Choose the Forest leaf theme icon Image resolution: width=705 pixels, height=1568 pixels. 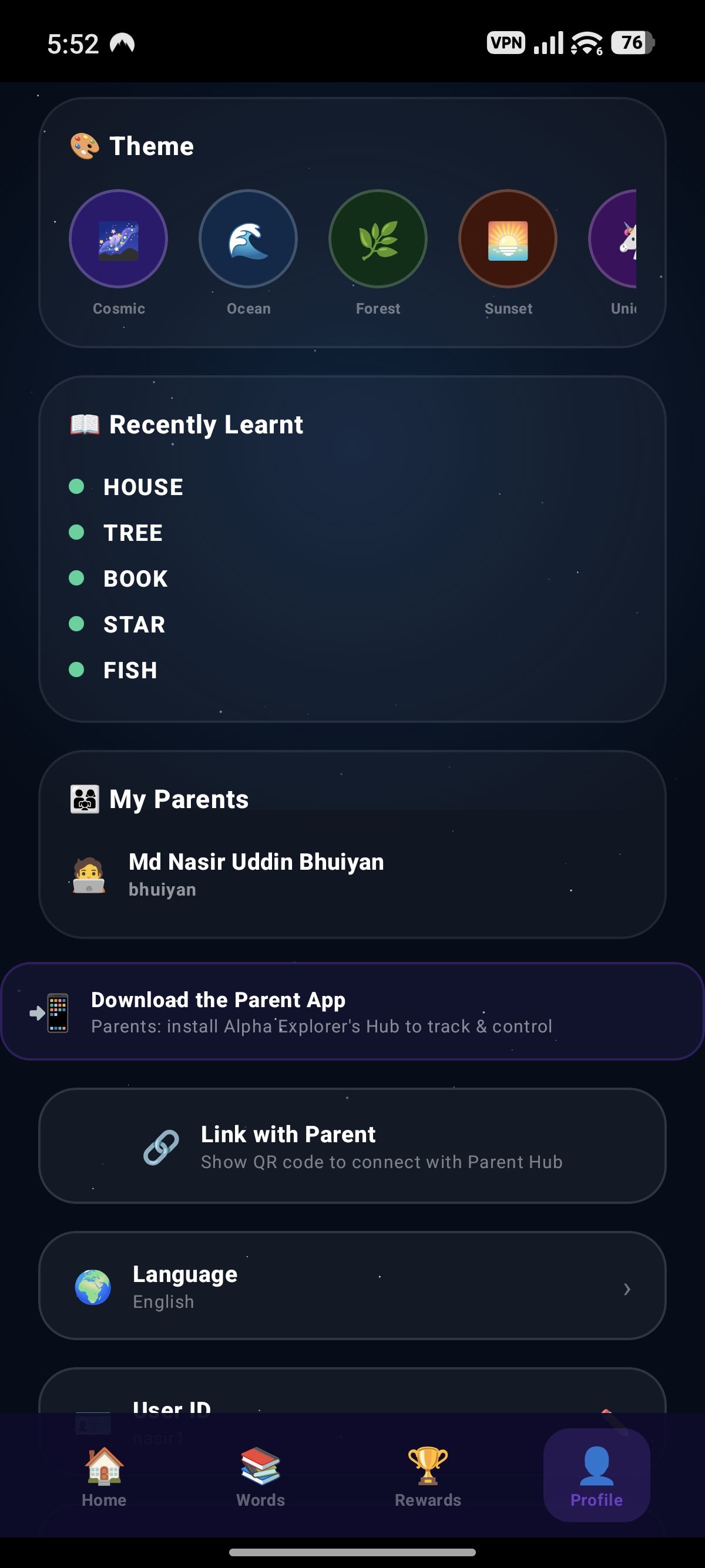[377, 238]
